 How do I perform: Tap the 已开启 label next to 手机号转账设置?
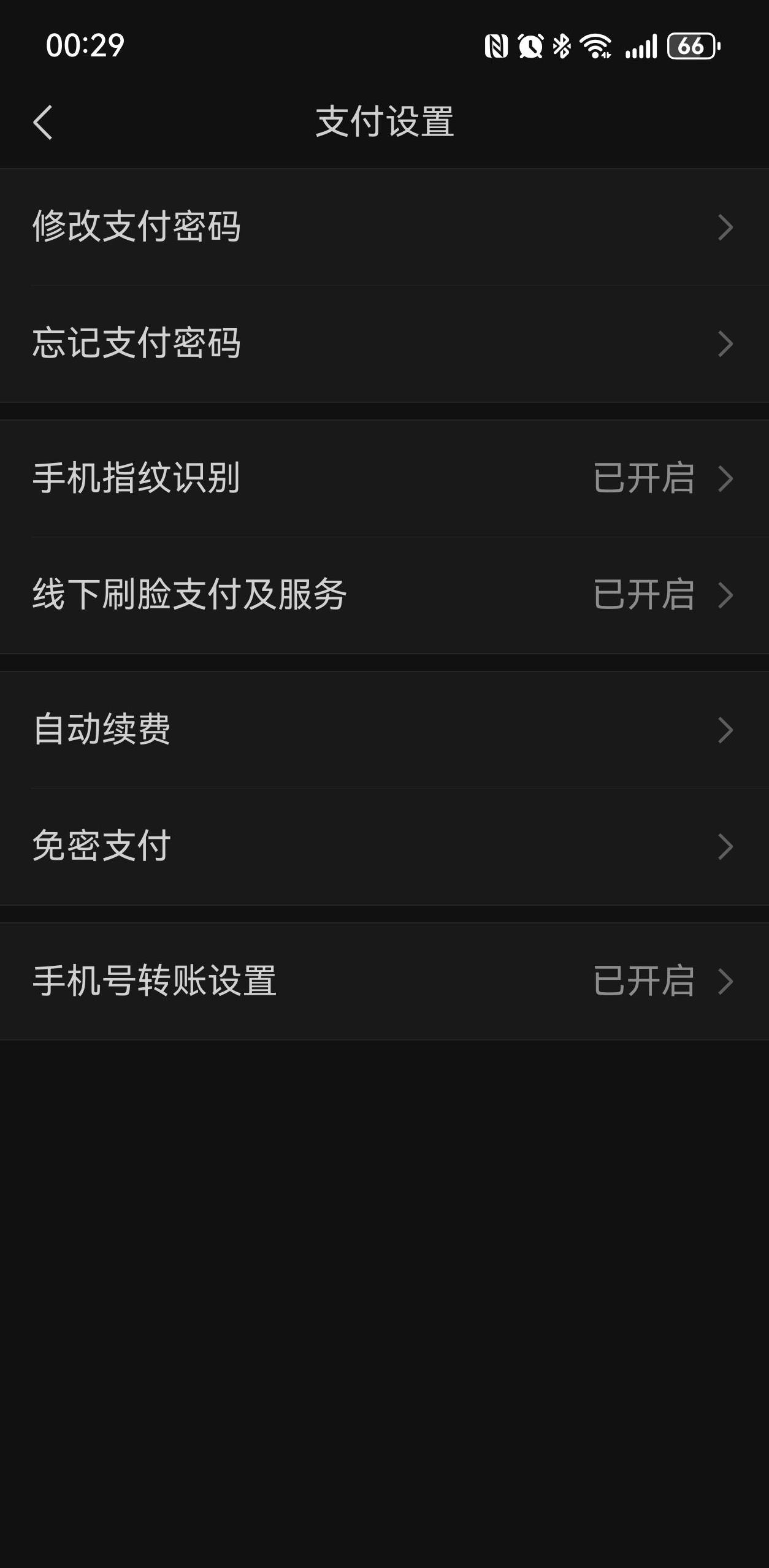[645, 982]
